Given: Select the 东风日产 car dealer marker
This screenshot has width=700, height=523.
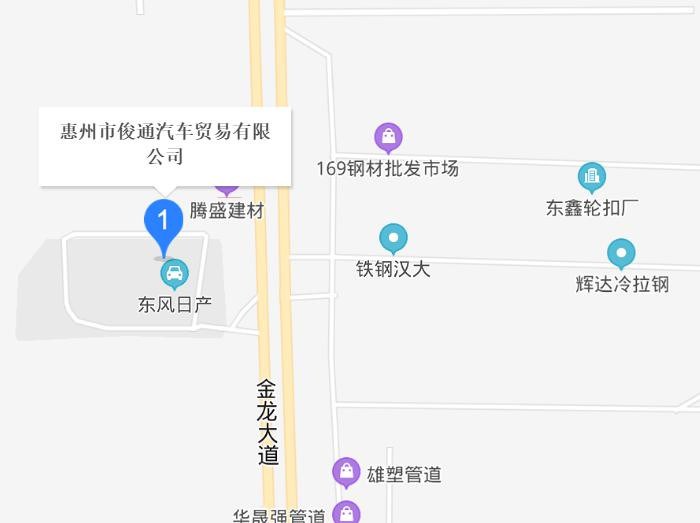Looking at the screenshot, I should (x=175, y=273).
